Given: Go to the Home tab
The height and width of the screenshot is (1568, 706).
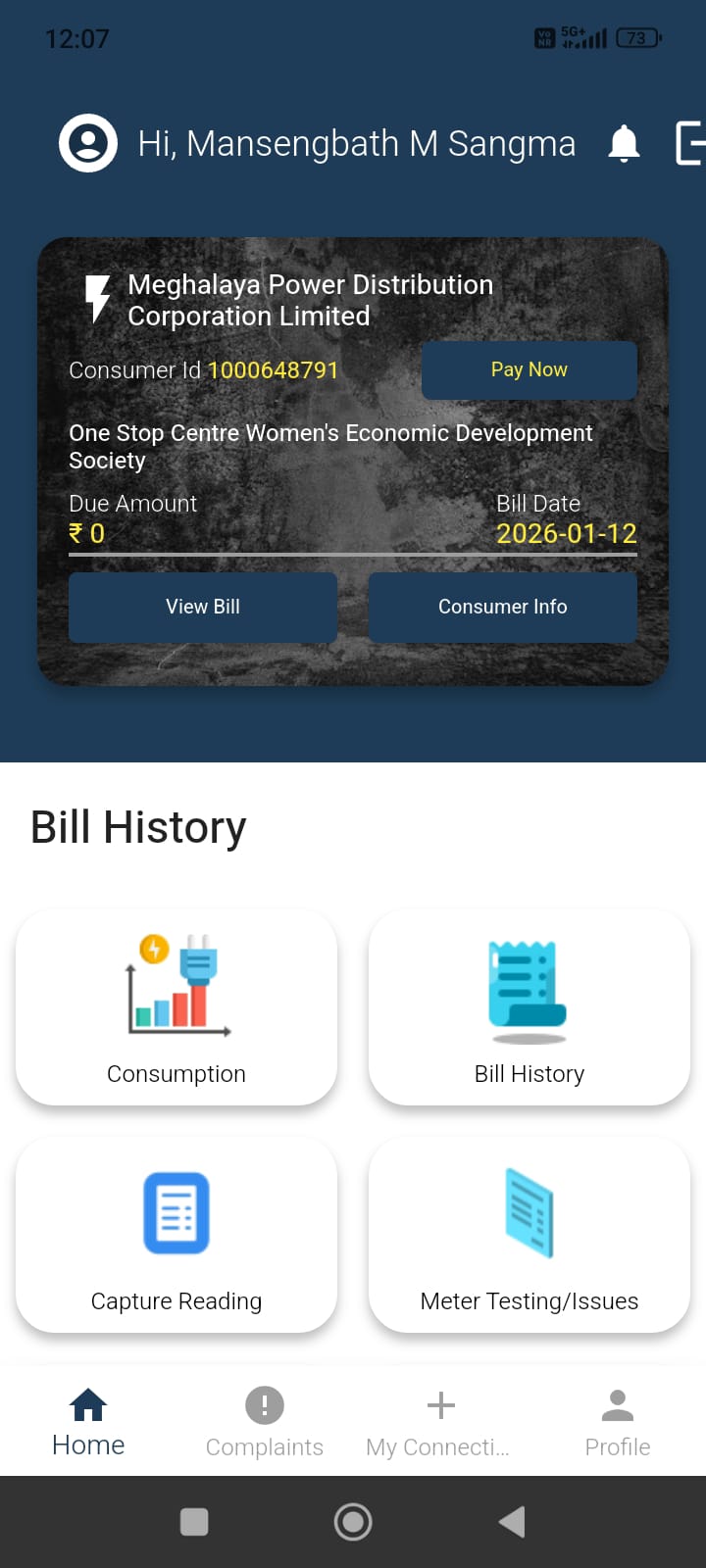Looking at the screenshot, I should tap(88, 1421).
